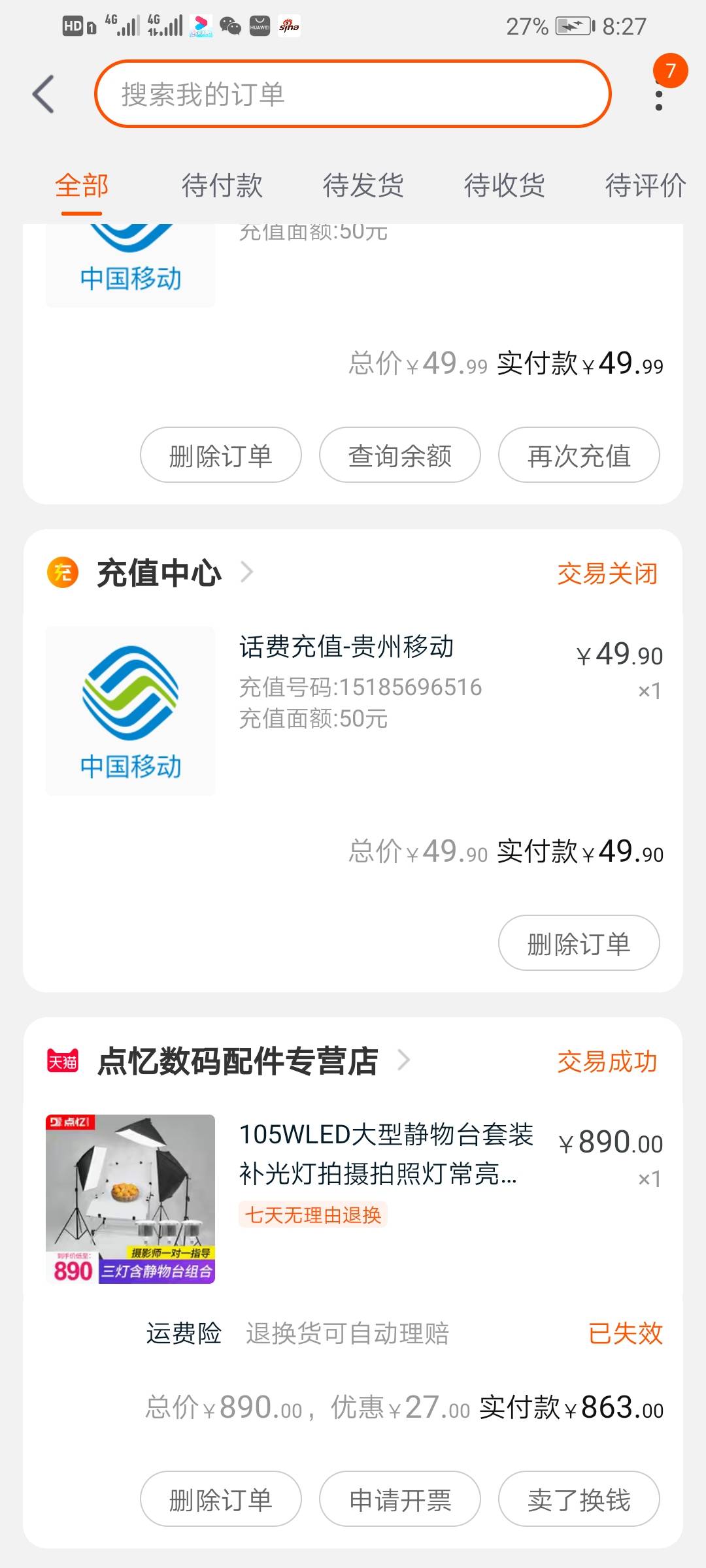Tap the 搜索我的订单 search box
This screenshot has height=1568, width=706.
click(x=353, y=94)
